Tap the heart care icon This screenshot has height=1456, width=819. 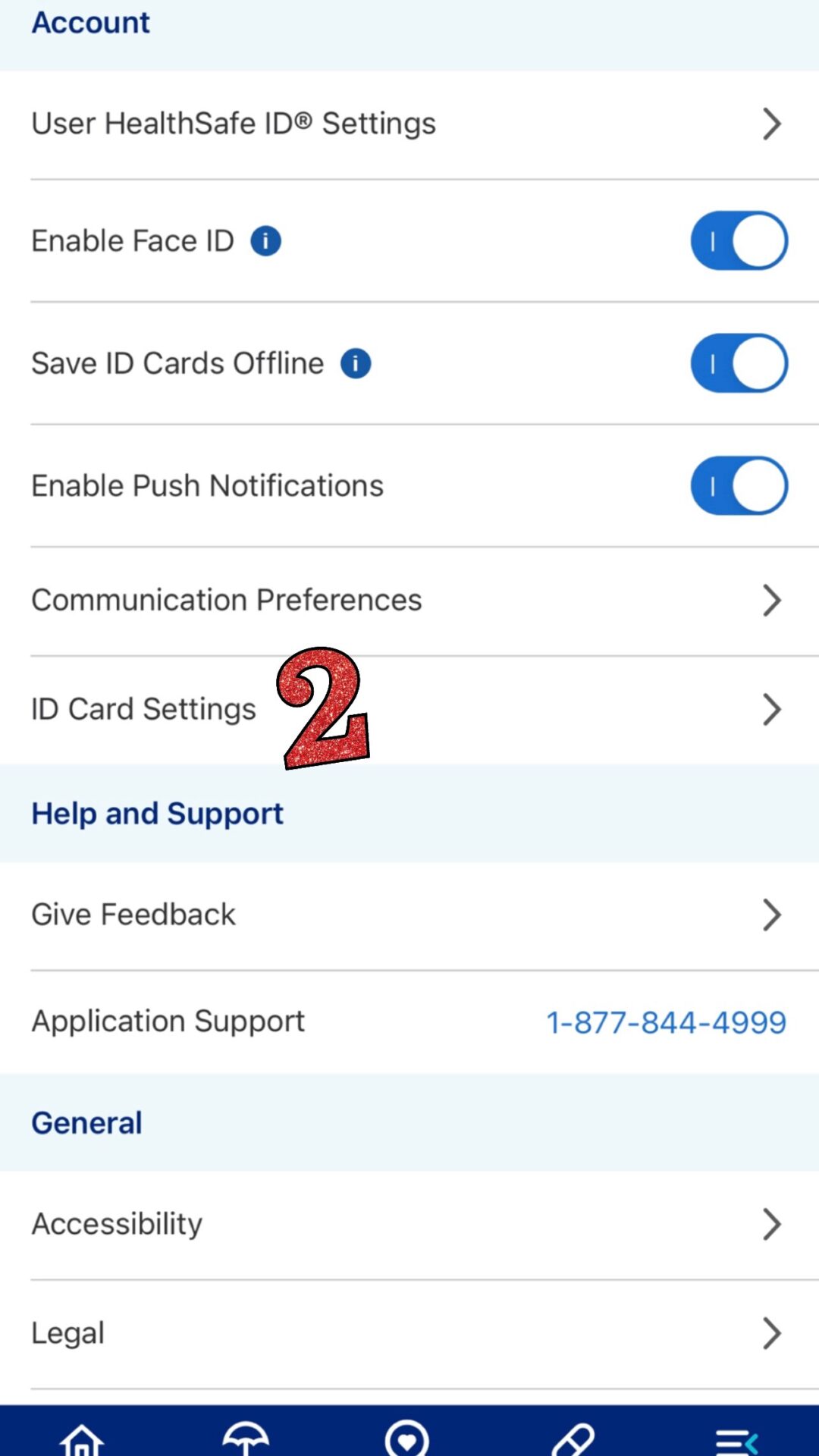[x=409, y=1437]
